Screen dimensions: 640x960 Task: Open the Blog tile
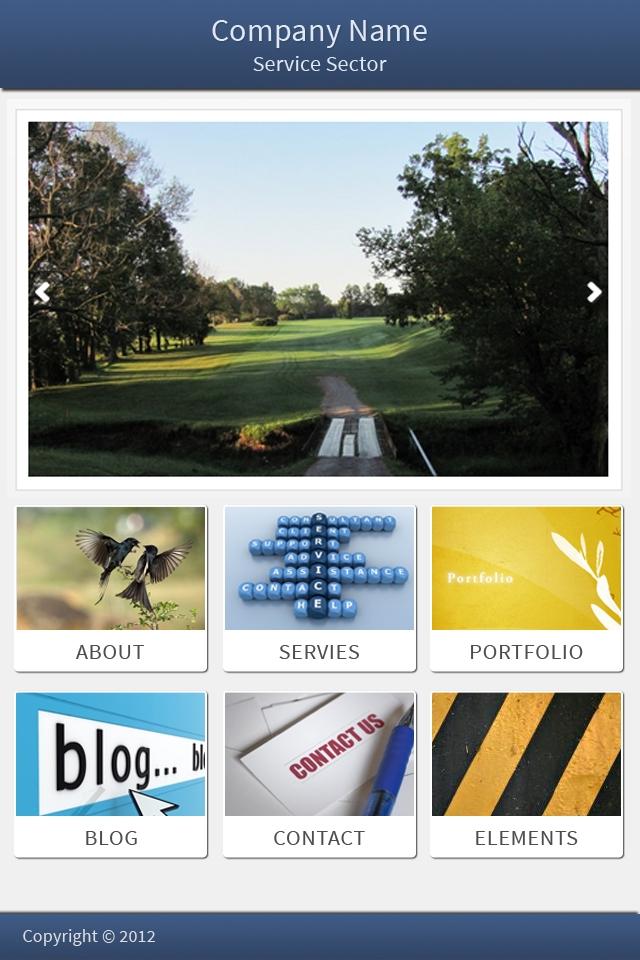click(x=111, y=774)
